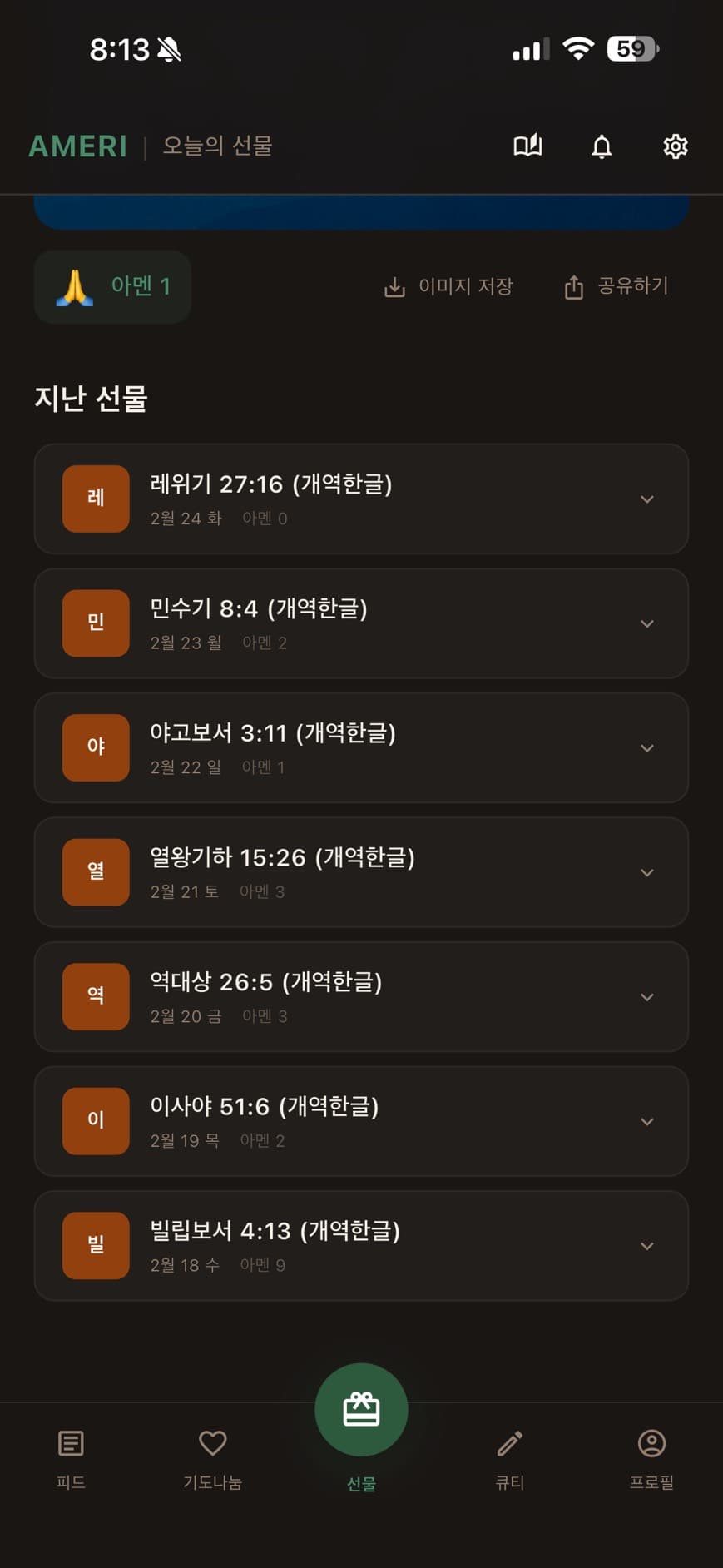
Task: Expand the 민수기 8:4 verse entry
Action: coord(646,623)
